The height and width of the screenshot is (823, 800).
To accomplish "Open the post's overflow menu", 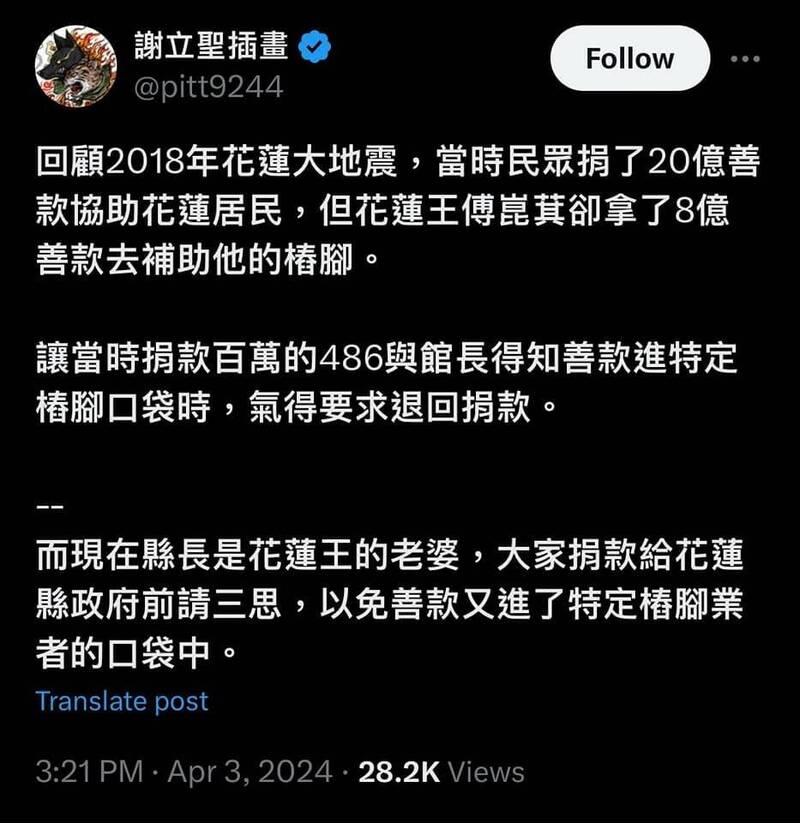I will [x=745, y=59].
